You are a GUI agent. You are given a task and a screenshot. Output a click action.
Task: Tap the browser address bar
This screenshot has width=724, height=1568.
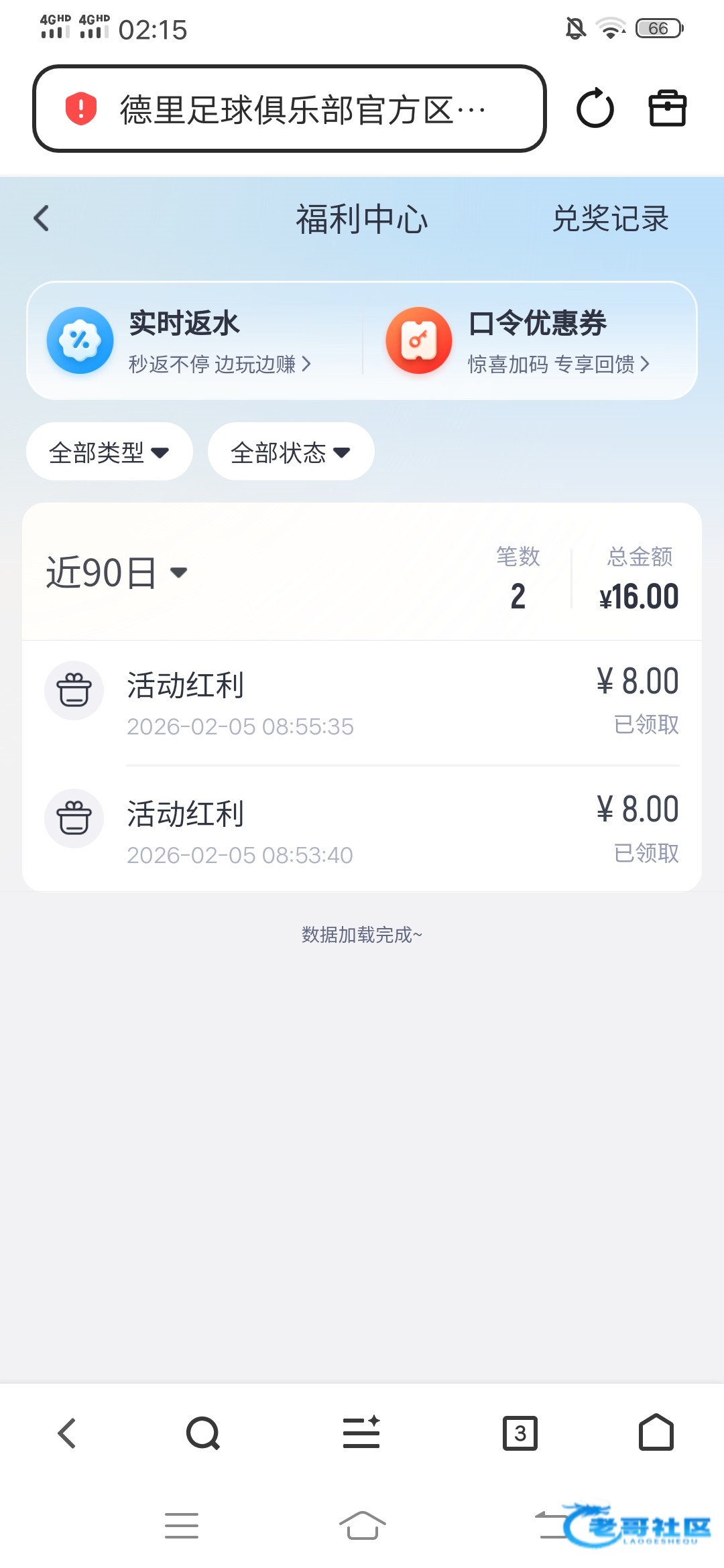[288, 109]
